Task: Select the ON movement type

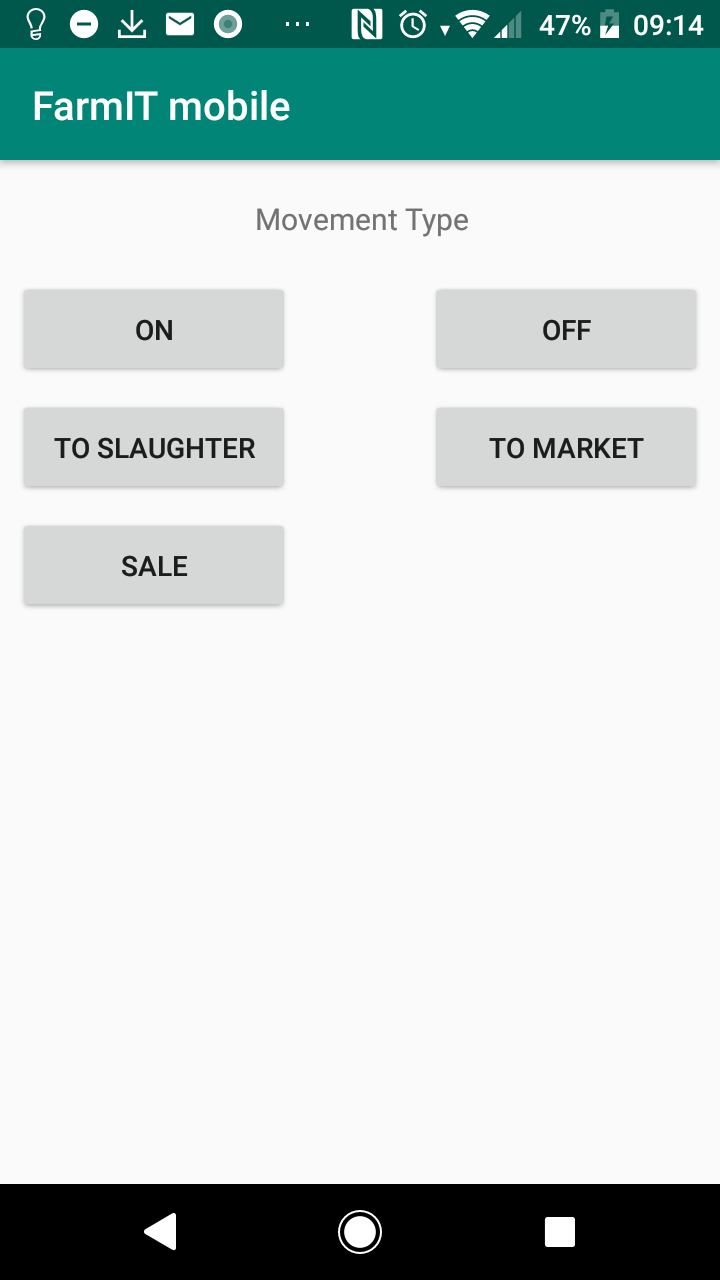Action: [x=154, y=330]
